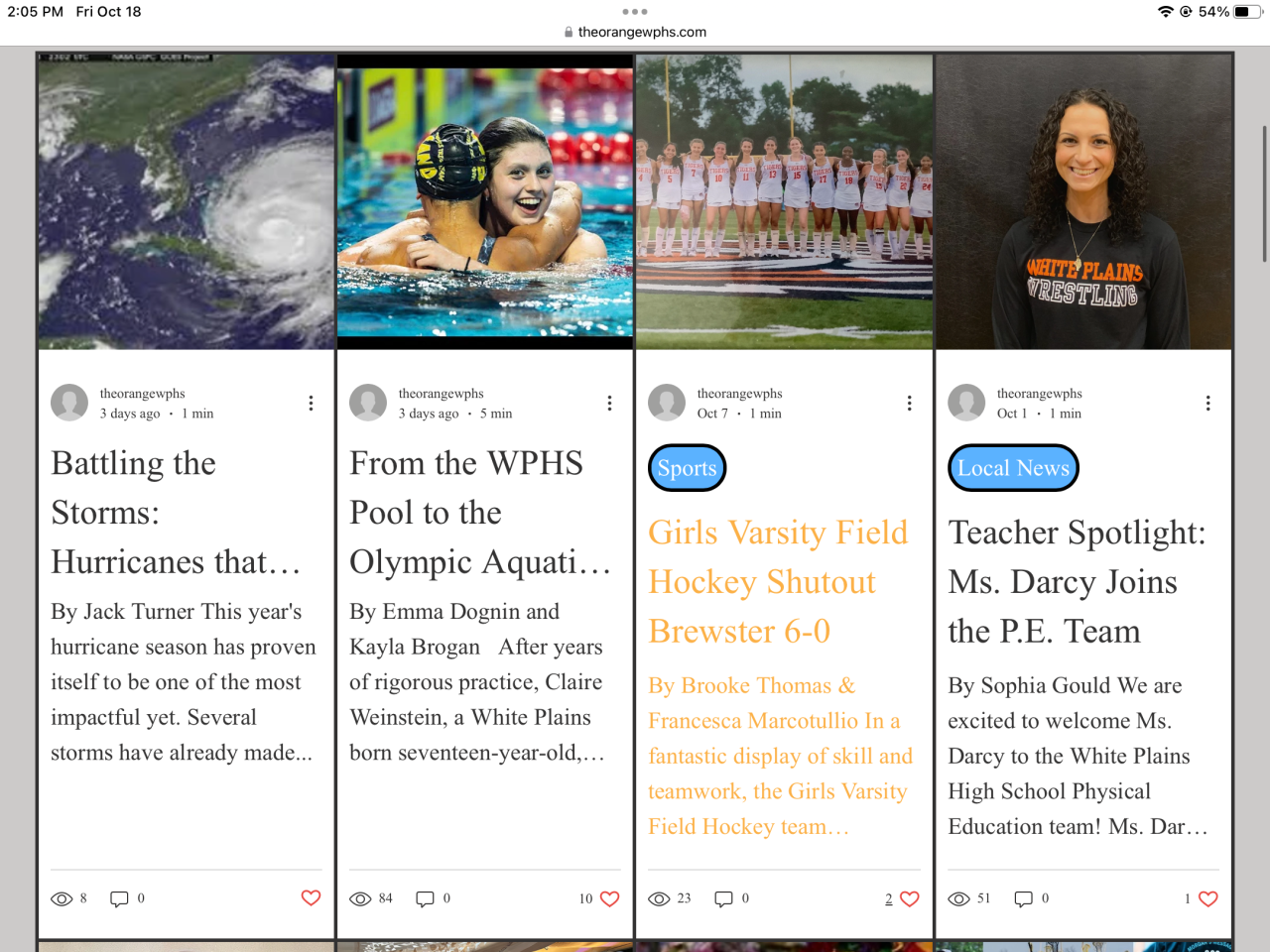View the swimmers hugging photo post
1270x952 pixels.
(485, 202)
